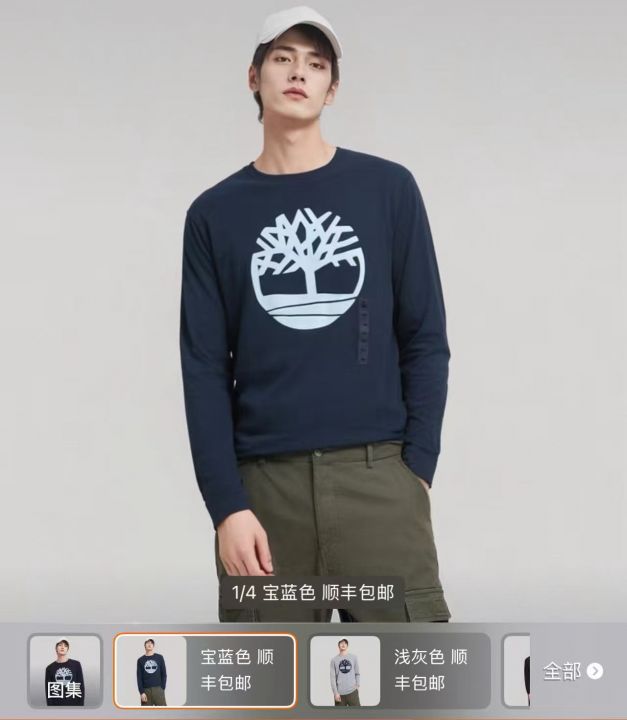Viewport: 627px width, 720px height.
Task: Select the 宝蓝色 顺丰包邮 color option
Action: (205, 671)
